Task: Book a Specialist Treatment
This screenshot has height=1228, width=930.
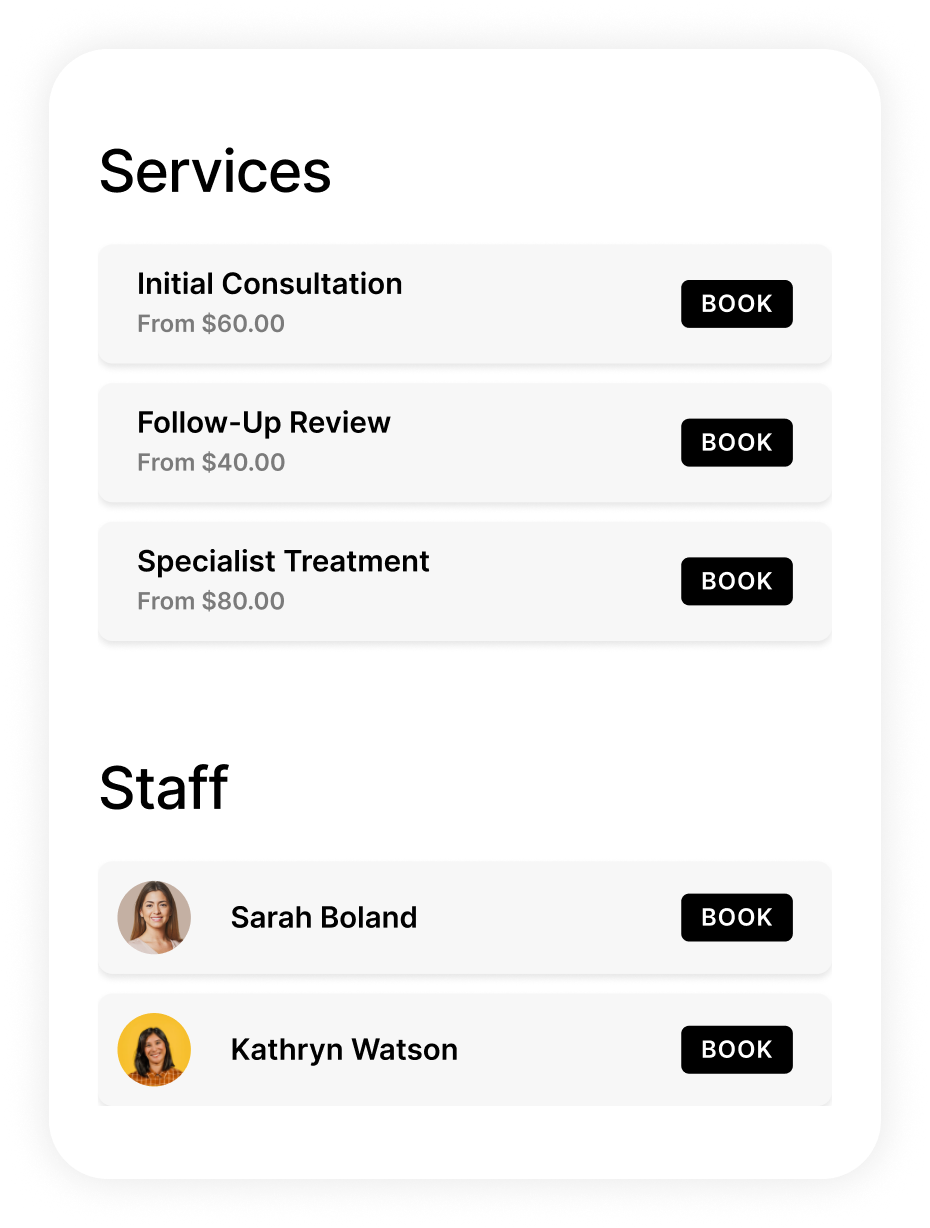Action: [x=736, y=581]
